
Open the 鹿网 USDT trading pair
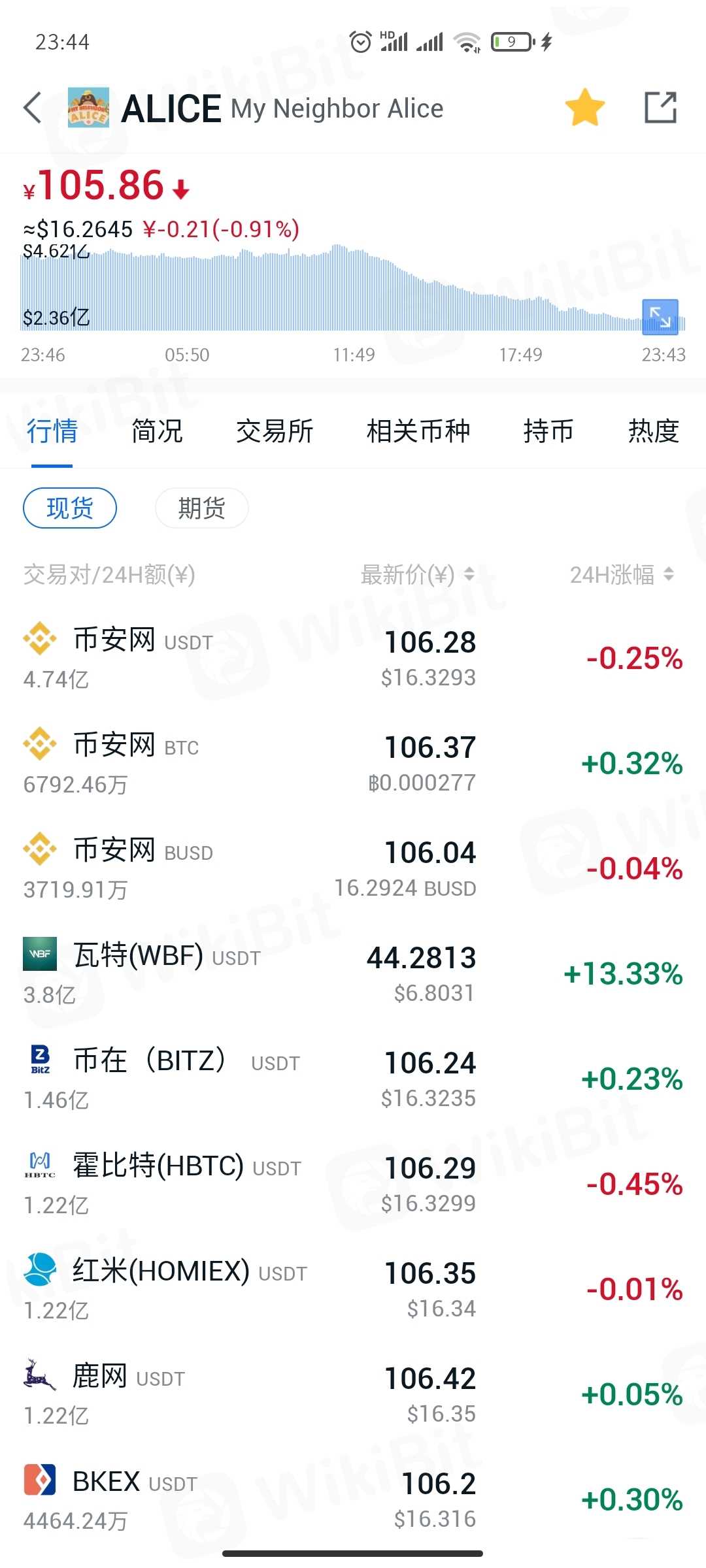click(x=353, y=1395)
